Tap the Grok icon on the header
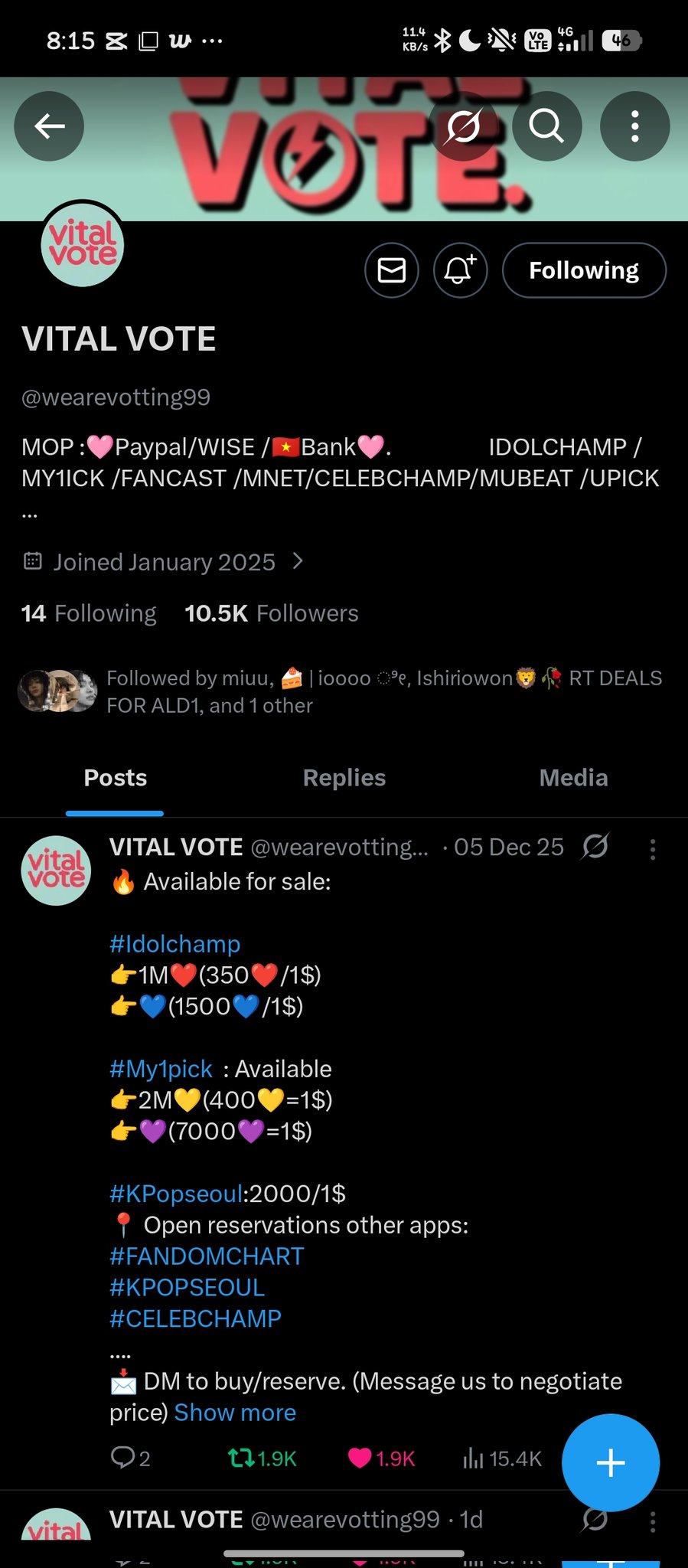This screenshot has width=688, height=1568. [x=463, y=126]
